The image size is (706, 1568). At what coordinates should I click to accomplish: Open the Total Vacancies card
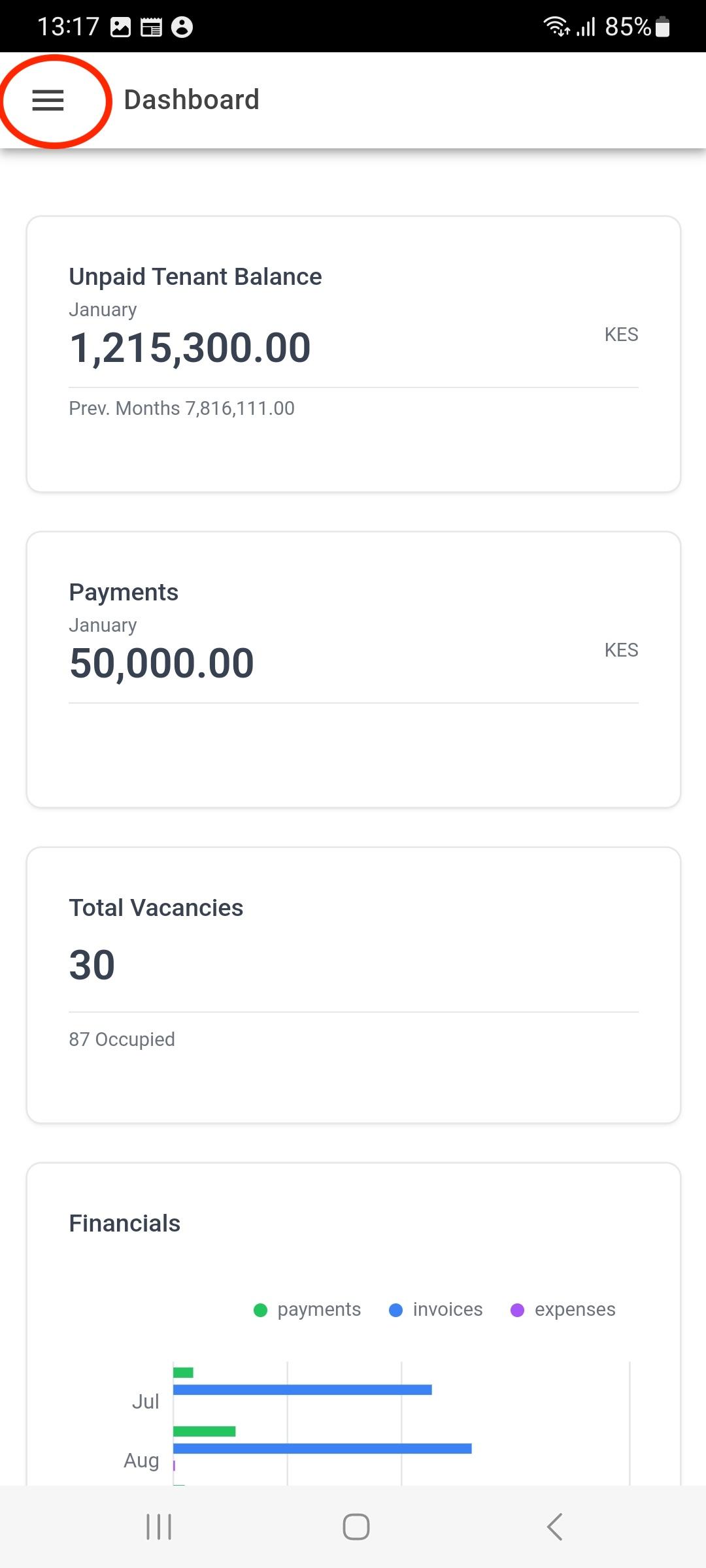353,980
